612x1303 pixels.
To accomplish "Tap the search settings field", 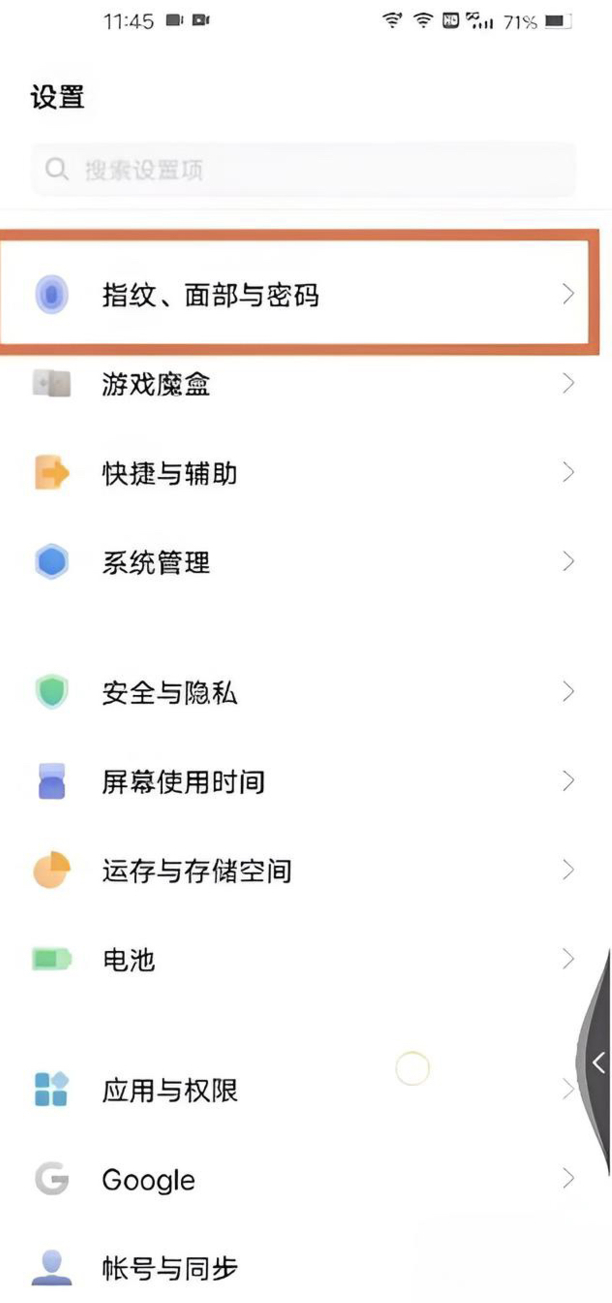I will pos(300,170).
